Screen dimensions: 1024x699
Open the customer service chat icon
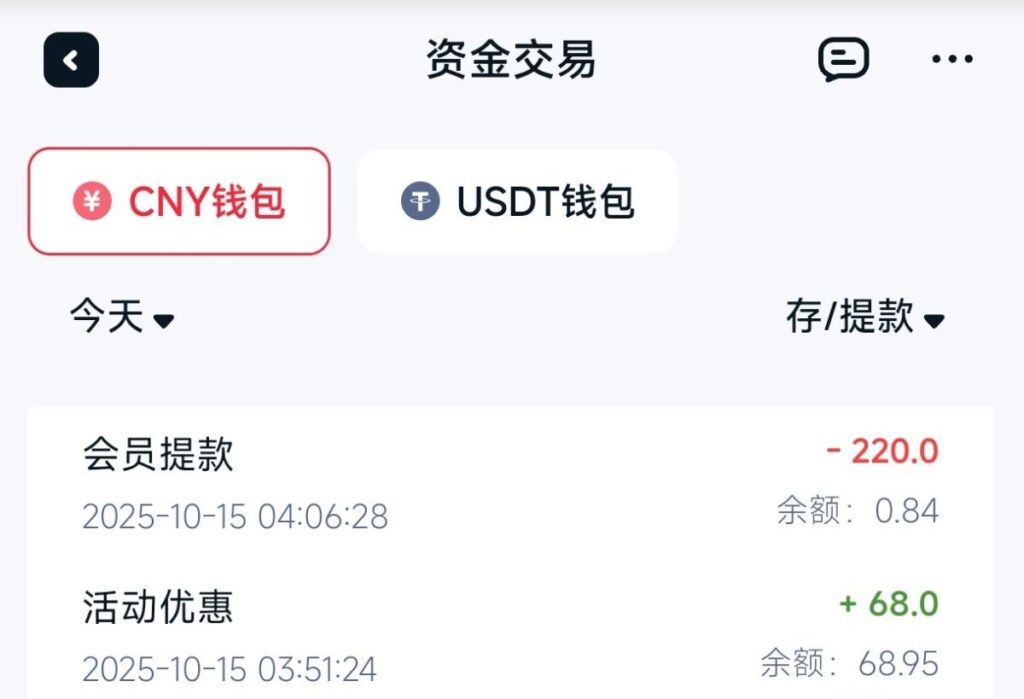[x=843, y=60]
